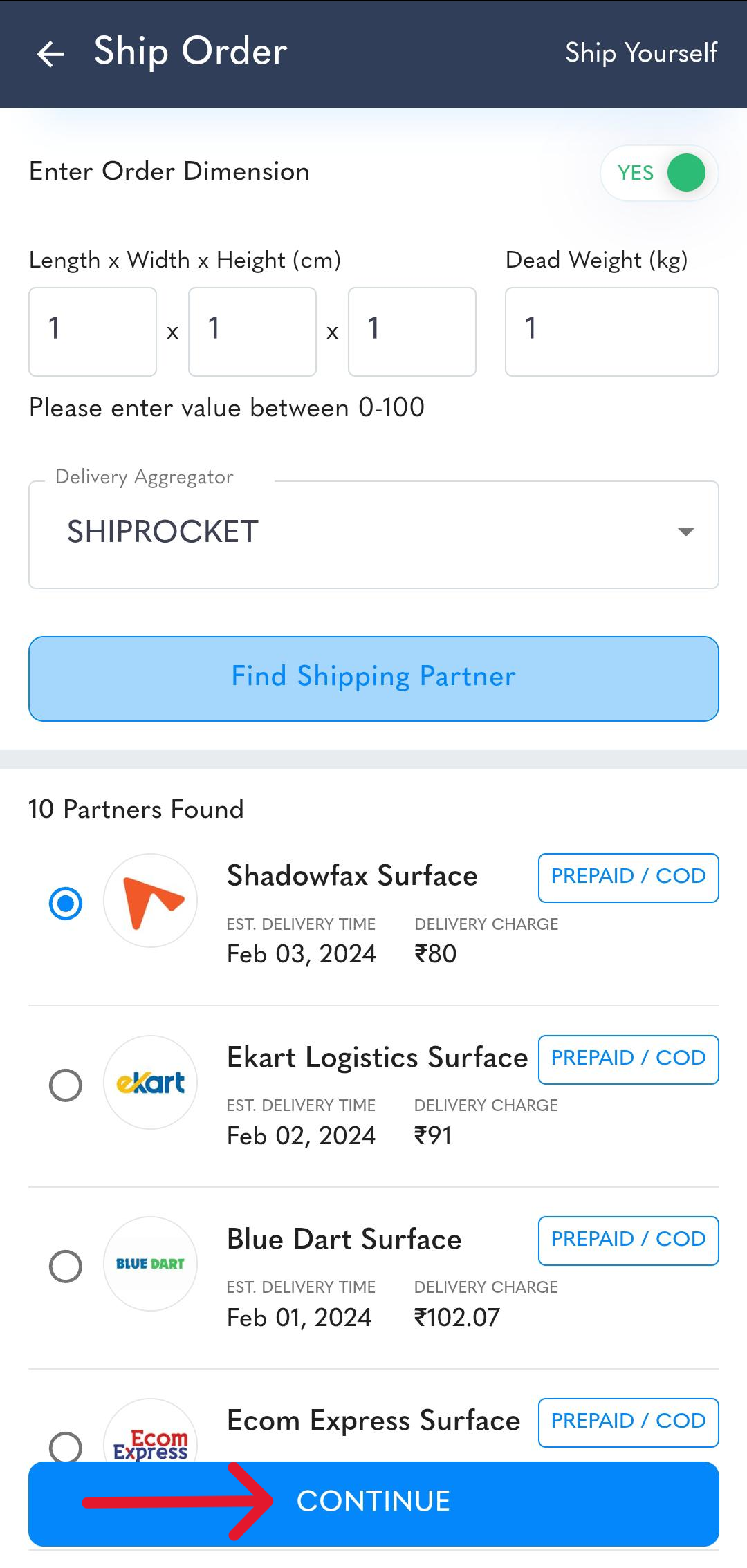The width and height of the screenshot is (747, 1568).
Task: Go back using the arrow icon
Action: point(50,53)
